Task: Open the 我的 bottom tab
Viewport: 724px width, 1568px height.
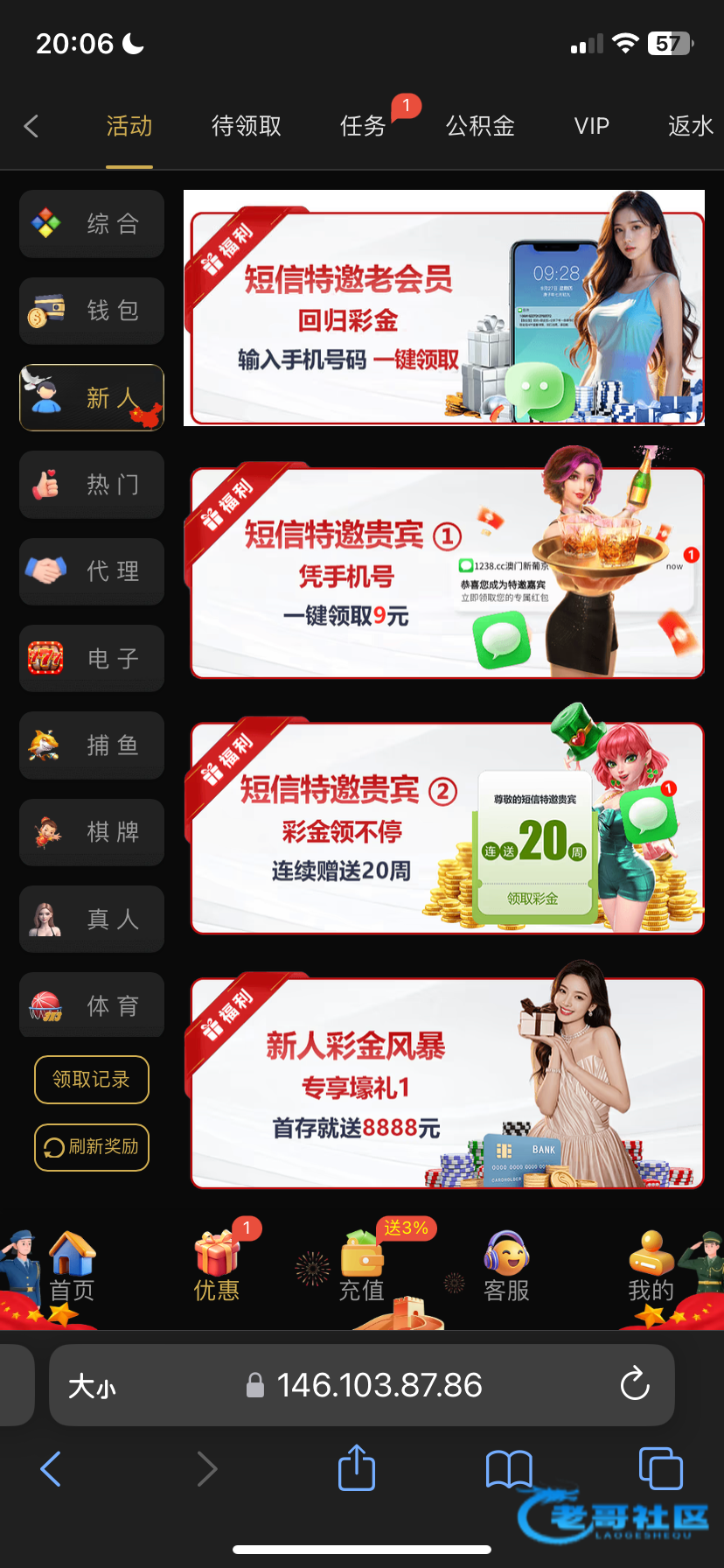Action: pyautogui.click(x=651, y=1267)
